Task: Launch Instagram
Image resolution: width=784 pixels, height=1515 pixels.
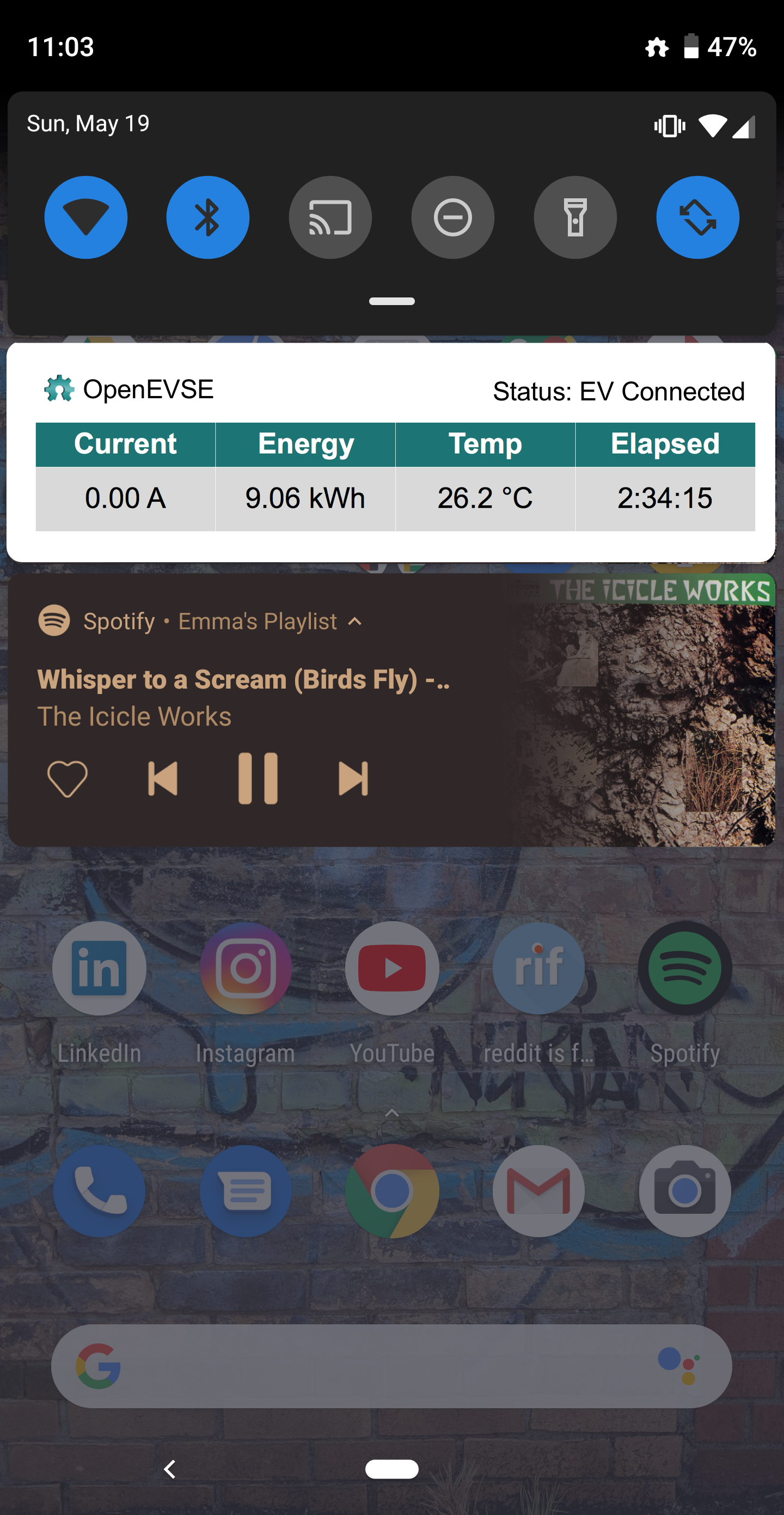Action: (246, 968)
